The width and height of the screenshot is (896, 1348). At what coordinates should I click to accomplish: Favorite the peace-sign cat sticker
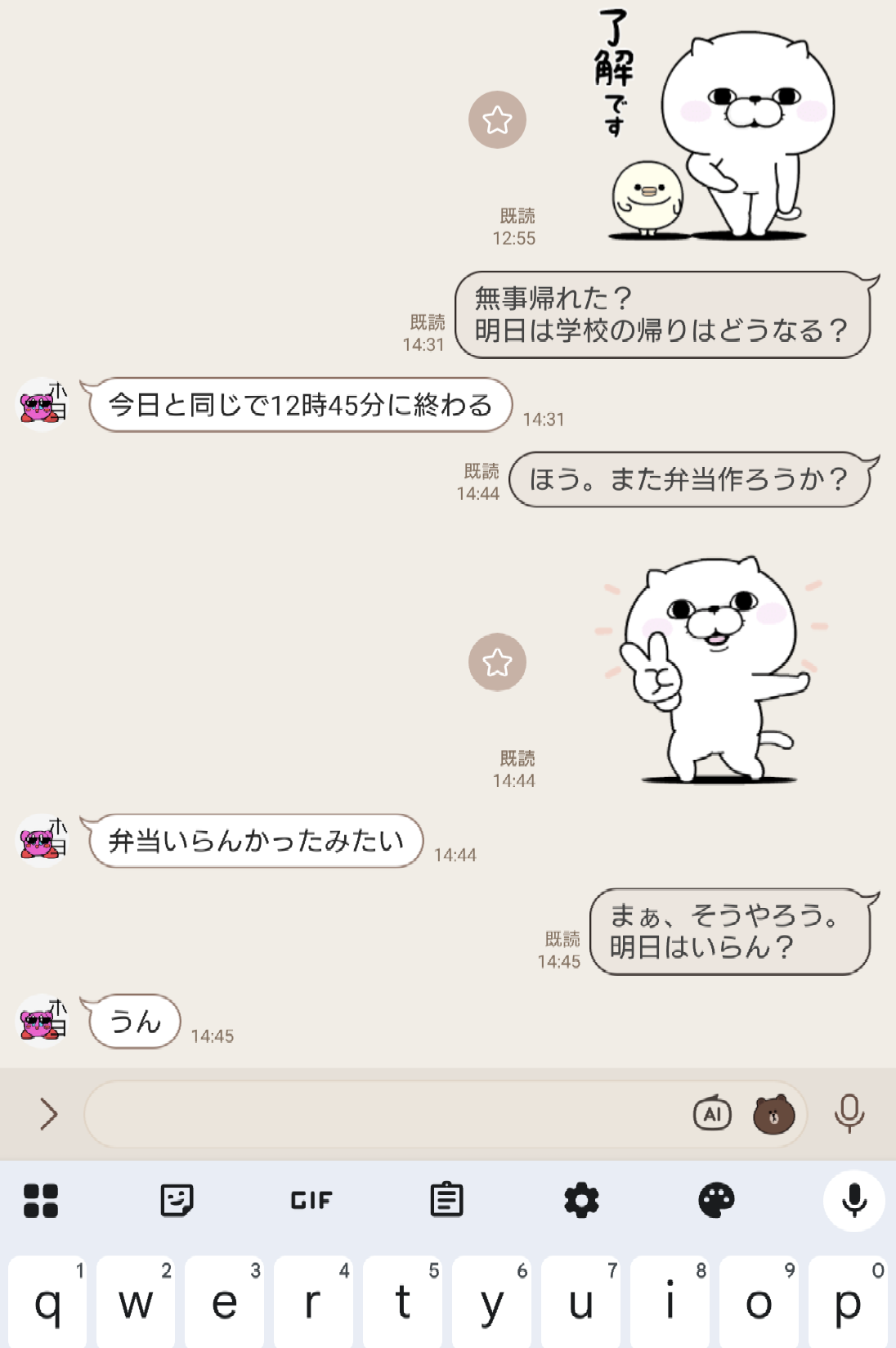point(497,662)
